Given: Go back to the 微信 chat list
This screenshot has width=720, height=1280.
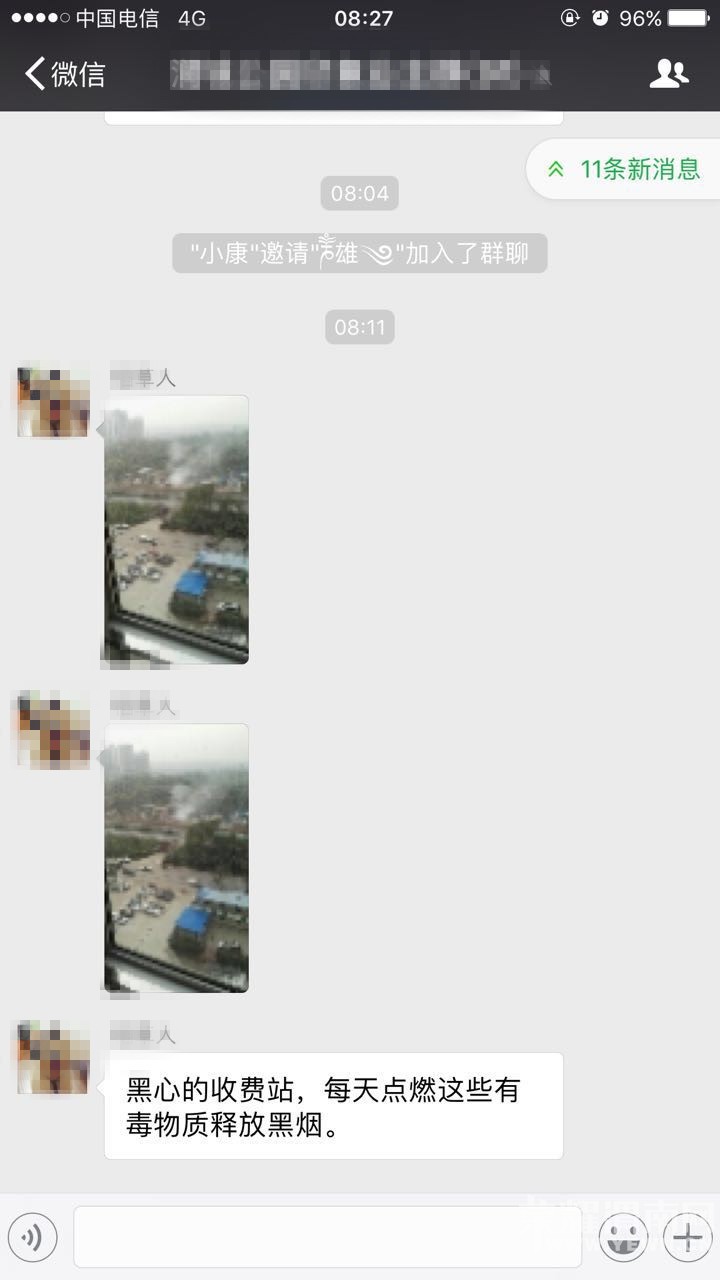Looking at the screenshot, I should point(66,74).
